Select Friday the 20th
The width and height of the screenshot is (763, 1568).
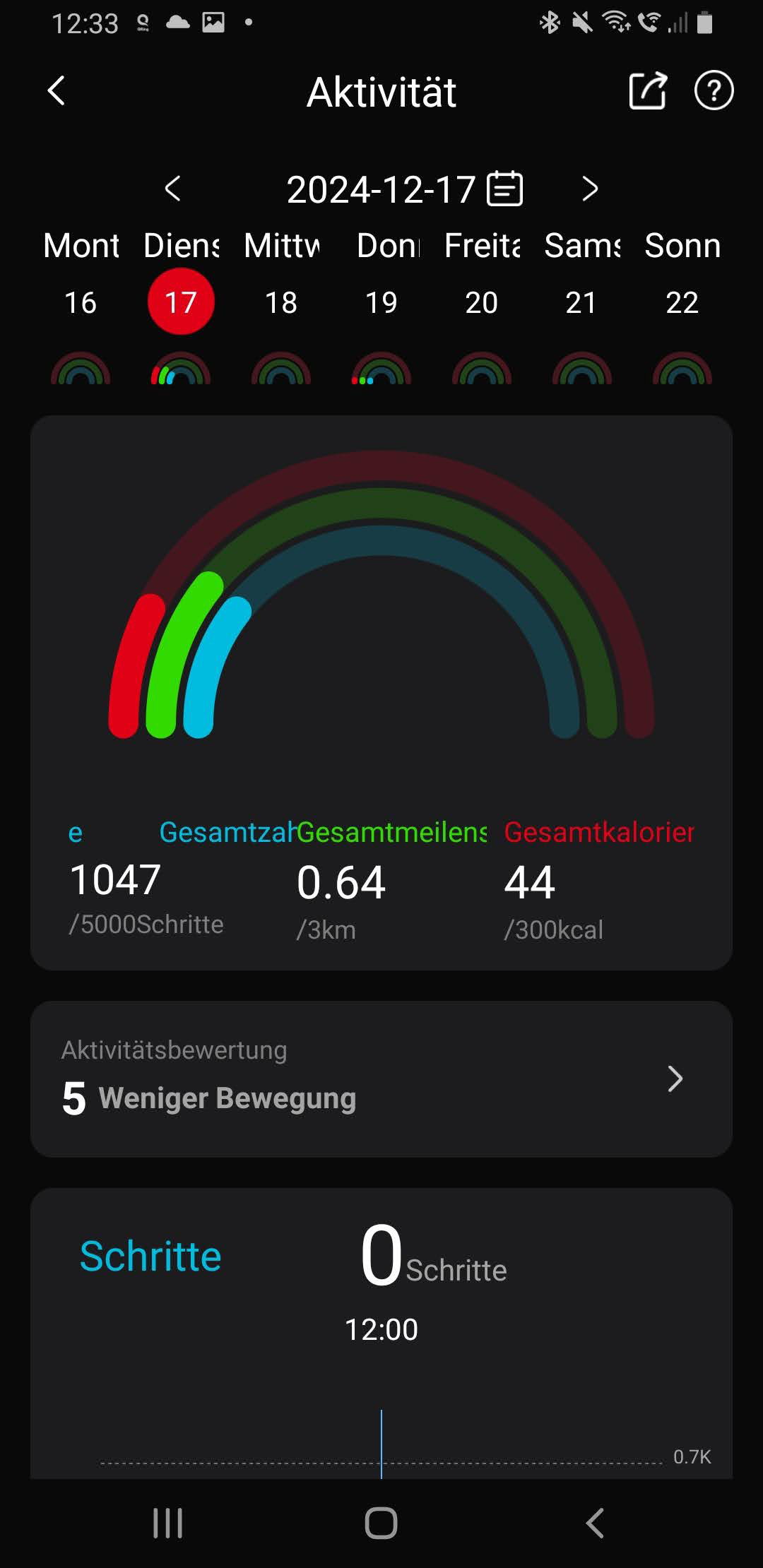[482, 302]
